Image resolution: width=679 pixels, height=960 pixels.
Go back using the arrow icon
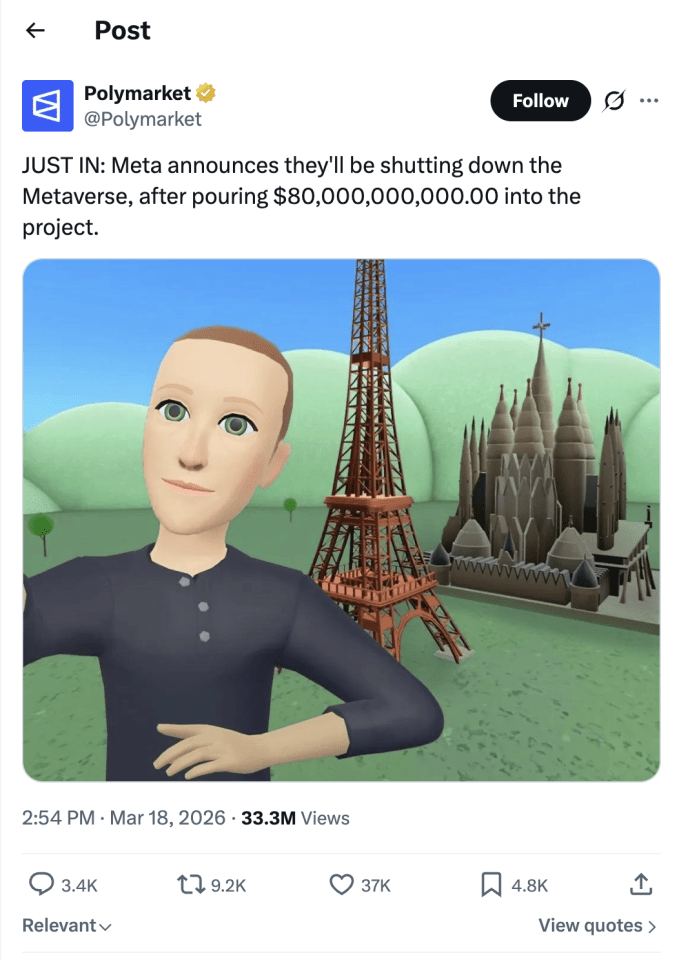[x=36, y=31]
